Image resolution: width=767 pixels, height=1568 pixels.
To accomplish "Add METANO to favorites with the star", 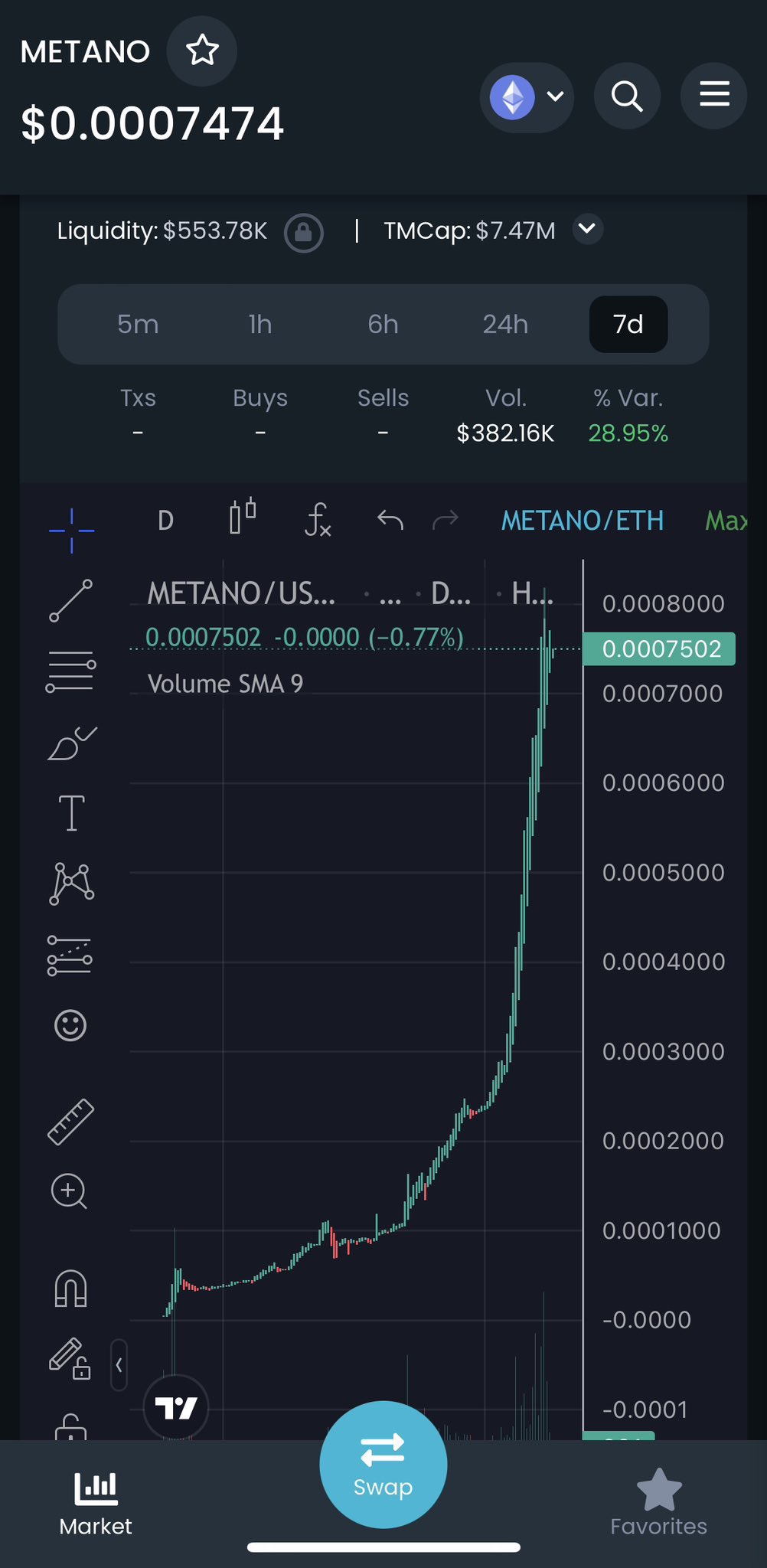I will point(202,51).
